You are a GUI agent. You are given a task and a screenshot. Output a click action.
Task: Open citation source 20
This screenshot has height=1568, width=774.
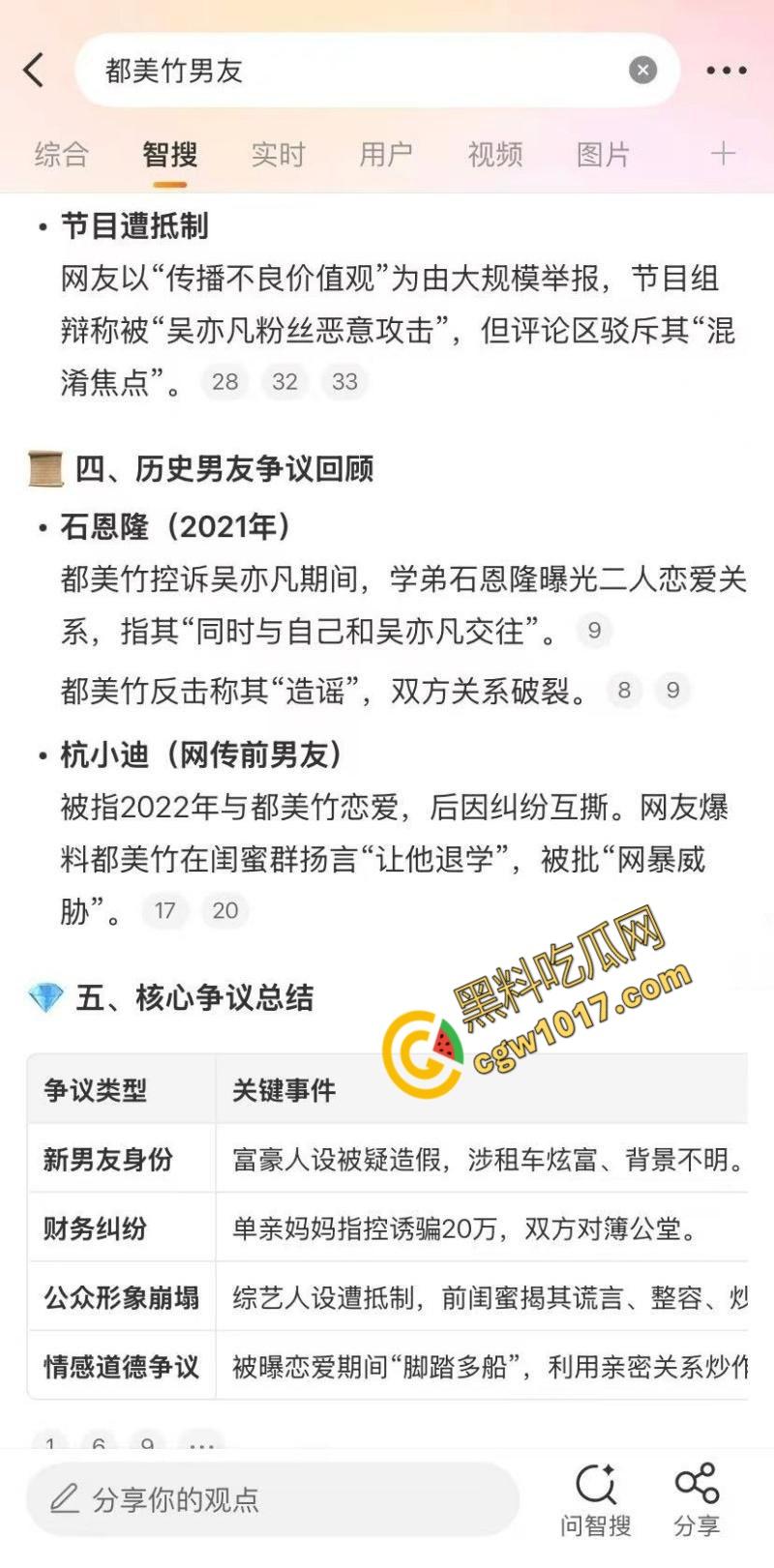point(224,911)
